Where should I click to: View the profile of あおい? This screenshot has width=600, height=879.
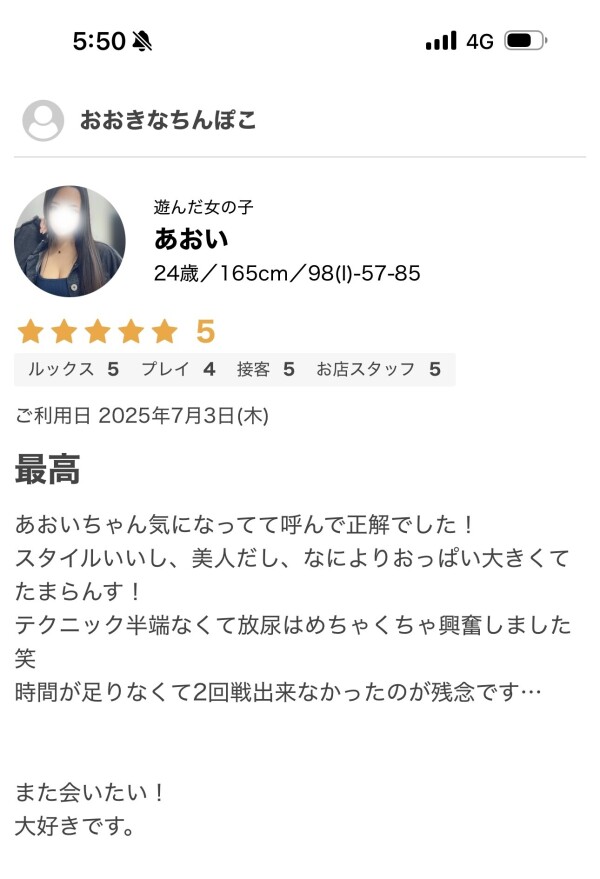[191, 239]
